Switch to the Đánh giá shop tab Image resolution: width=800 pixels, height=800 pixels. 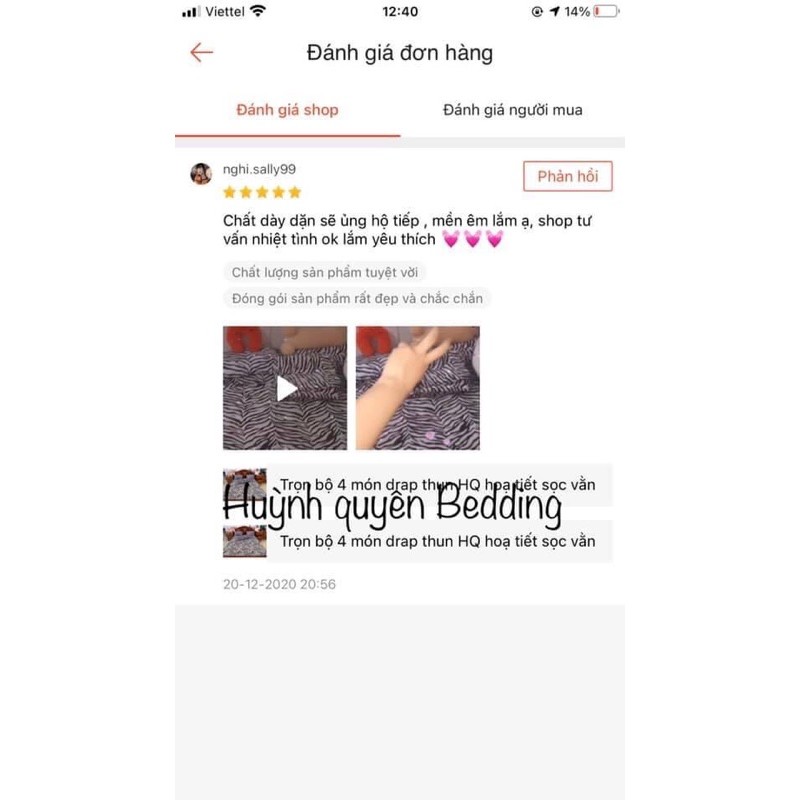click(x=287, y=110)
